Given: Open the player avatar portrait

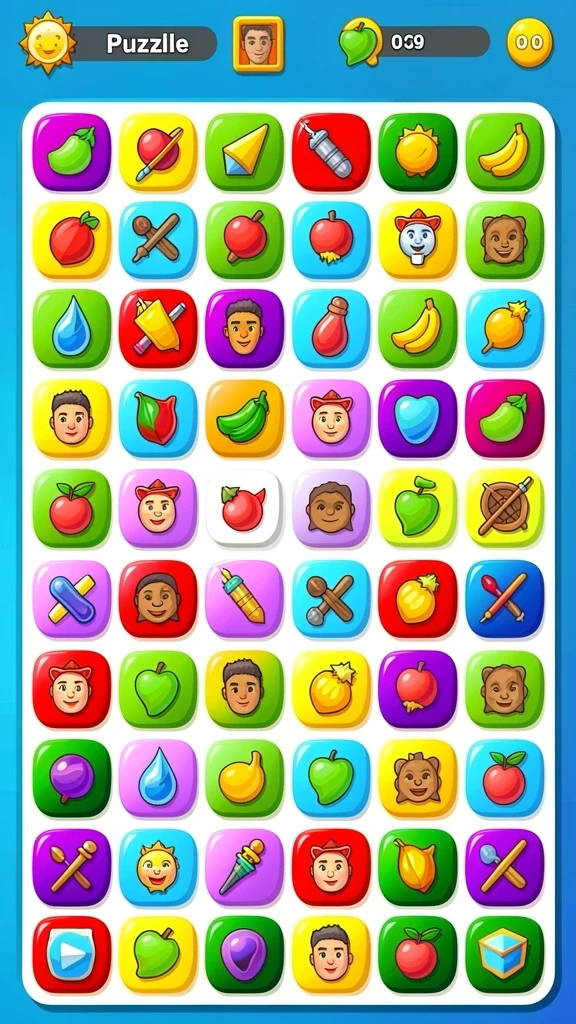Looking at the screenshot, I should (x=258, y=44).
